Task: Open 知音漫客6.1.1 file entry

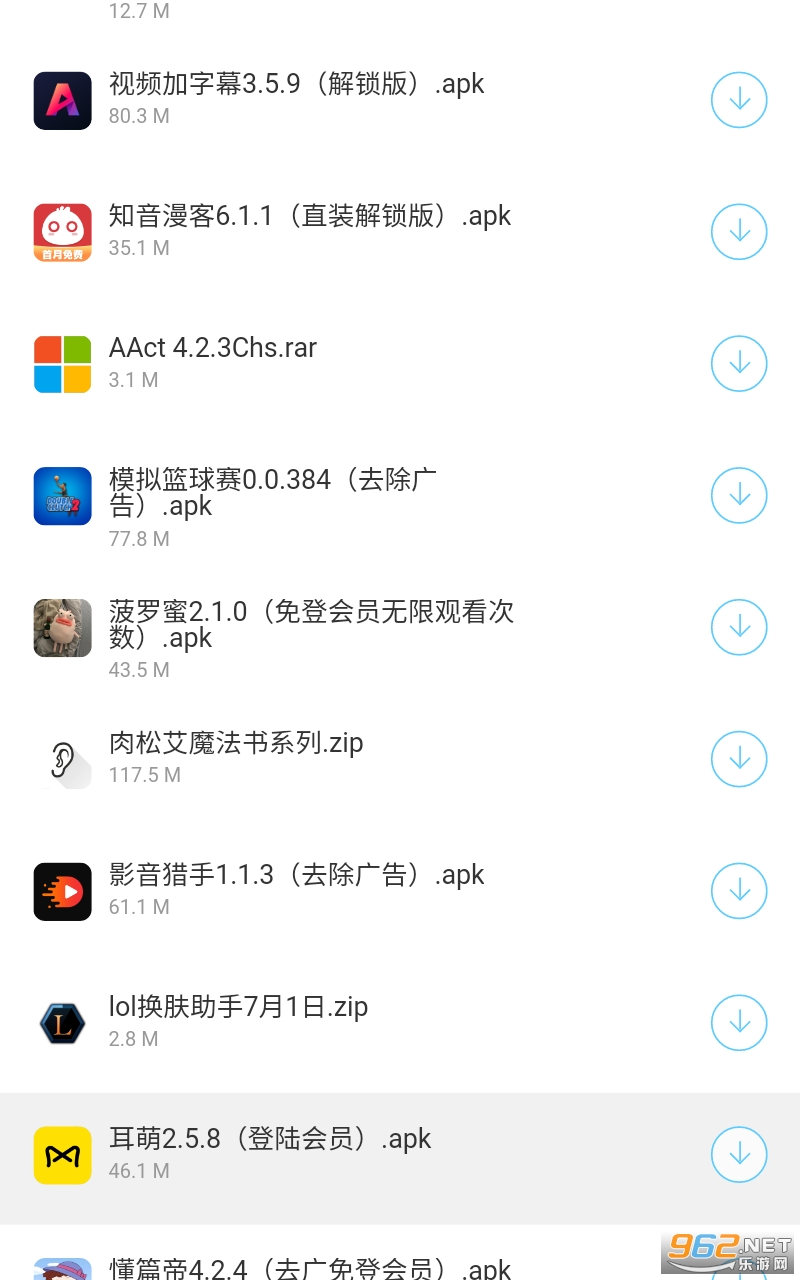Action: tap(310, 218)
